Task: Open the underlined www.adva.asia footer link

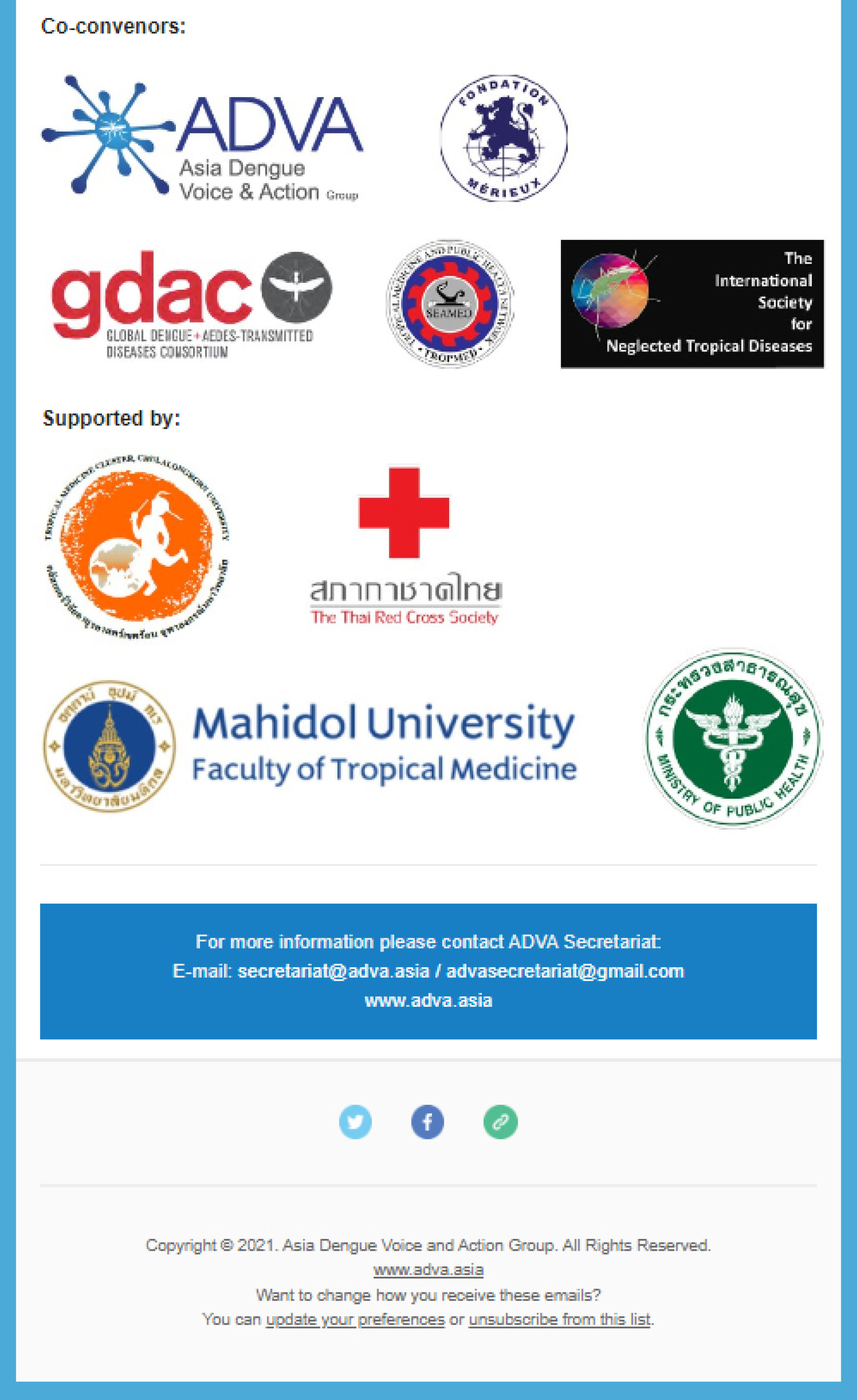Action: point(428,1270)
